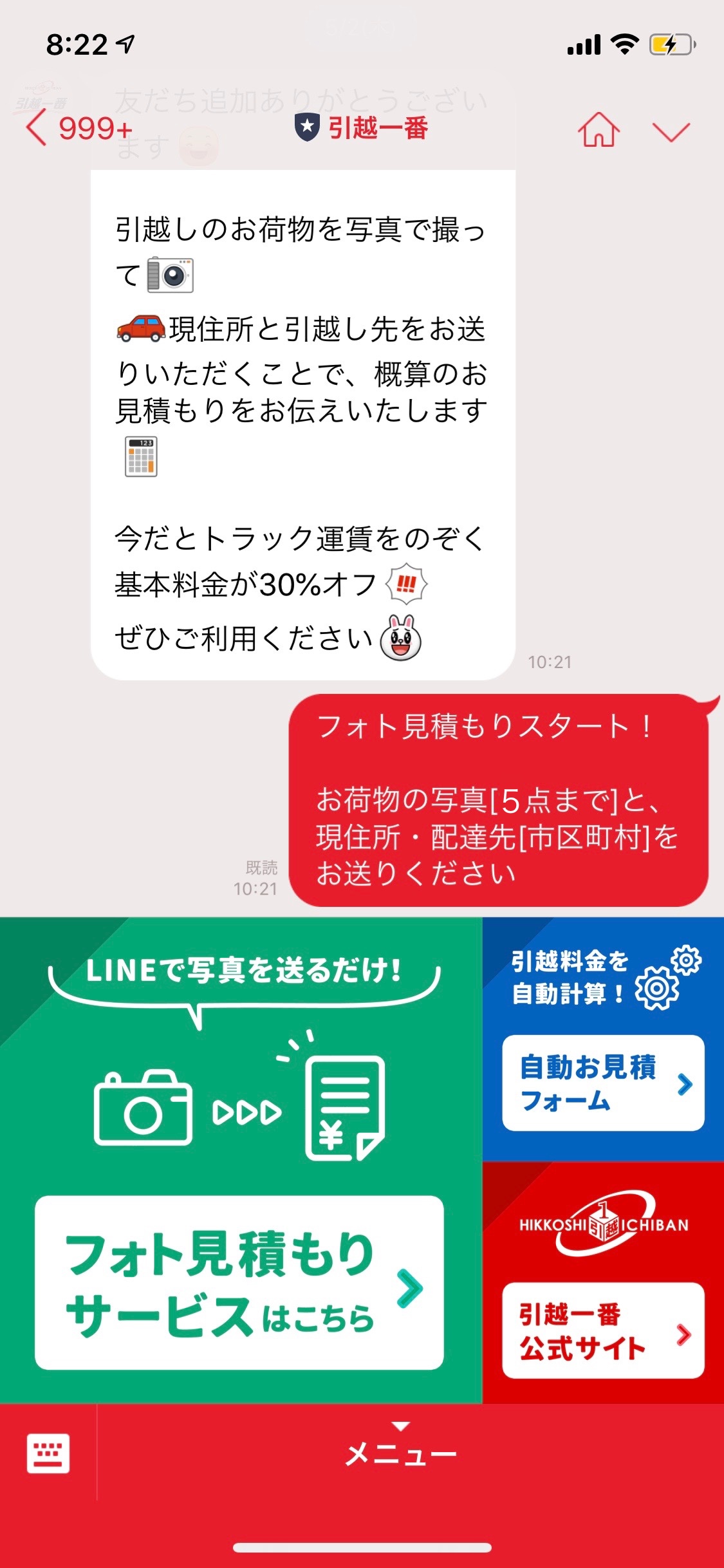Expand the chat options chevron
This screenshot has height=1568, width=724.
click(x=671, y=131)
